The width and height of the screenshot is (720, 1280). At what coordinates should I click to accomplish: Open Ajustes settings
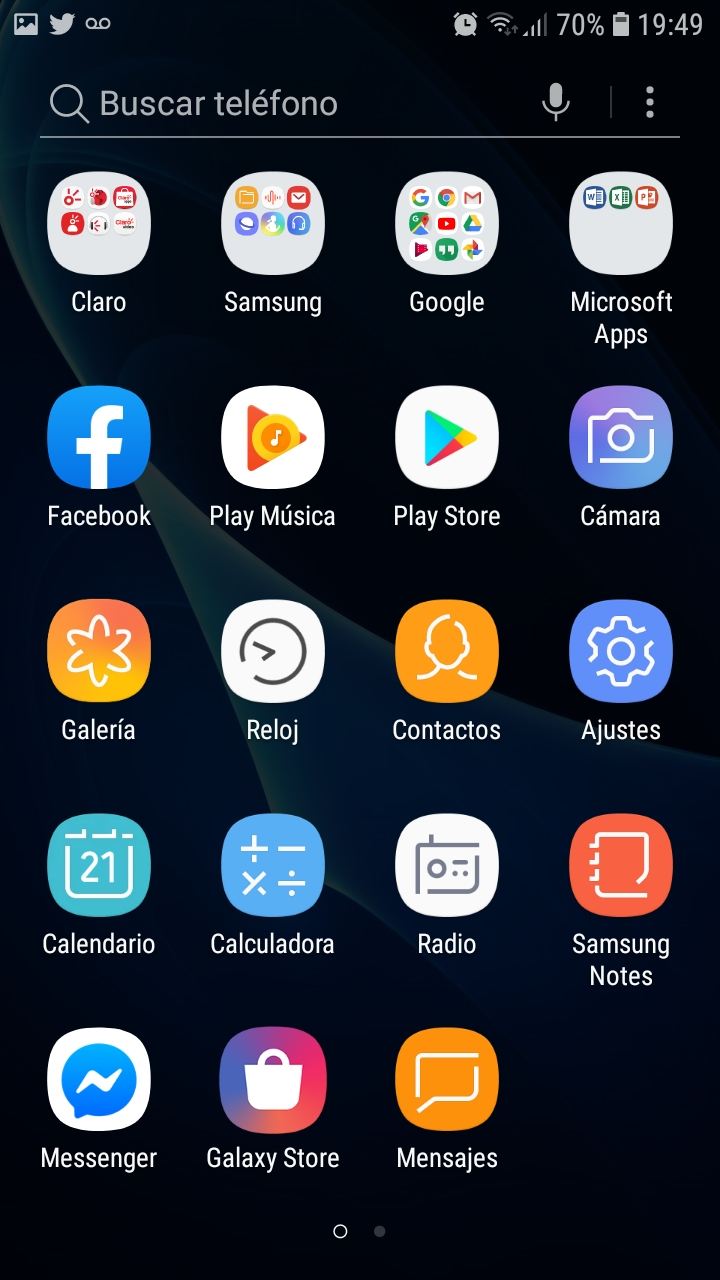(621, 652)
